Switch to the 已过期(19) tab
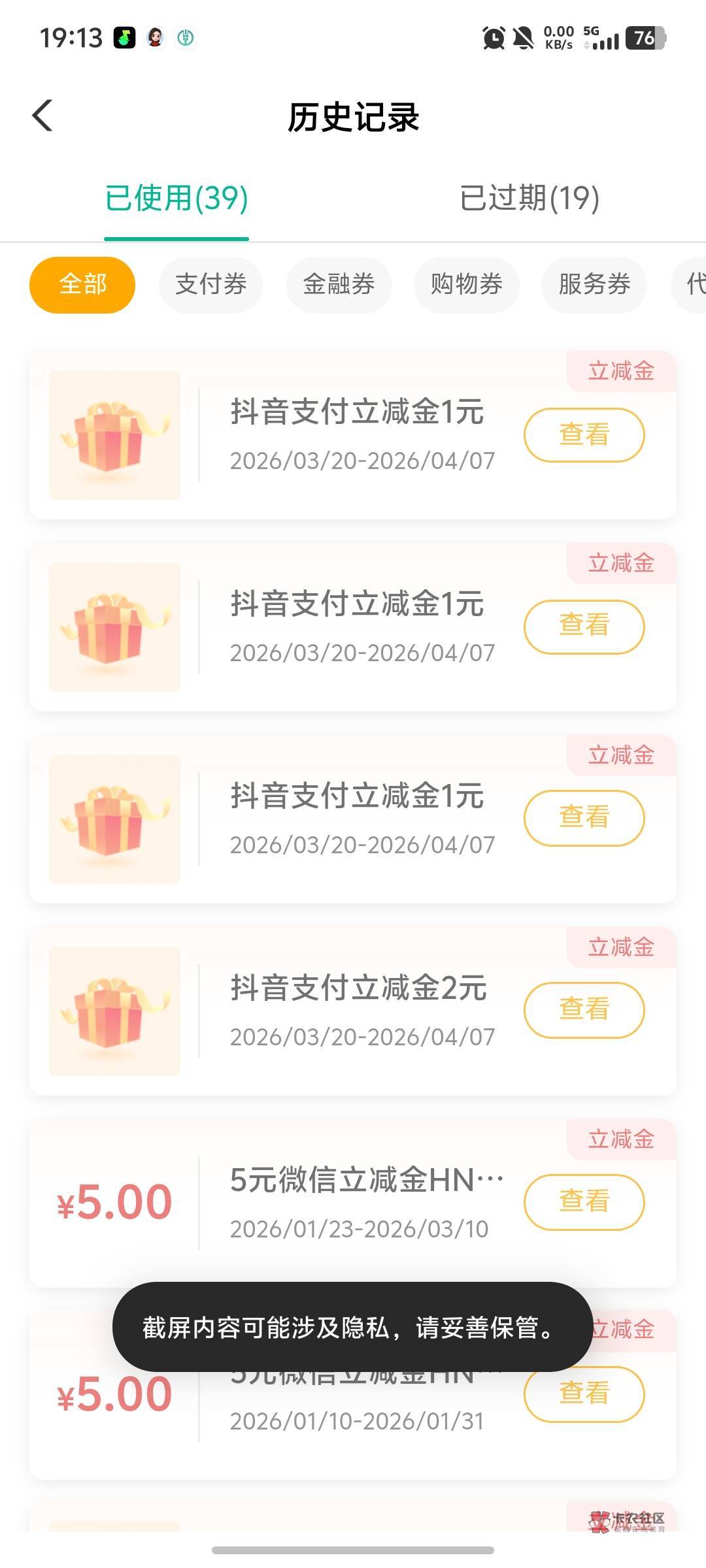Screen dimensions: 706x1568 coord(529,198)
